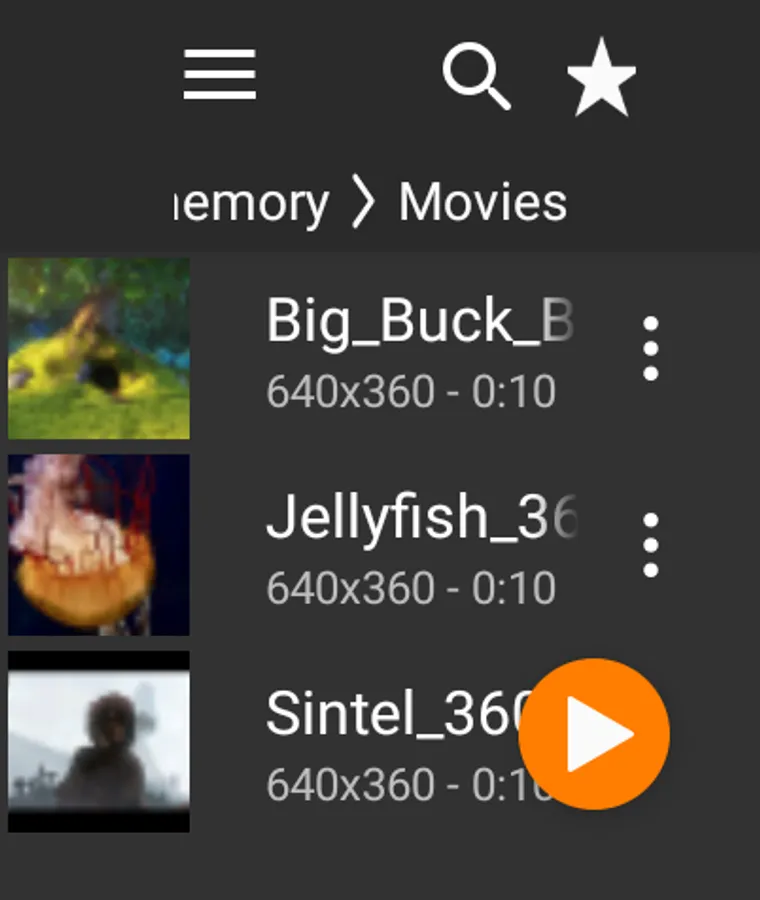Go to the internal memory breadcrumb
This screenshot has height=900, width=760.
coord(250,203)
